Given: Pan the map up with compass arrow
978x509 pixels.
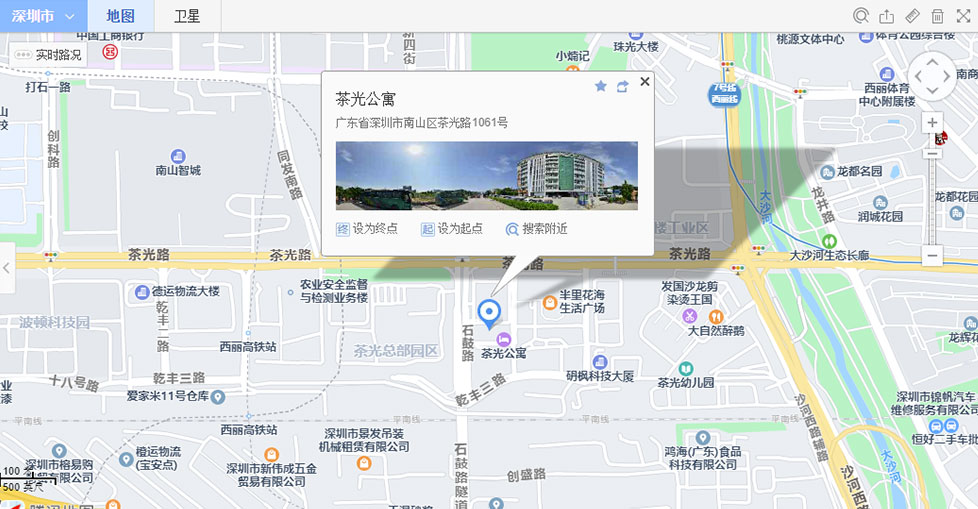Looking at the screenshot, I should (x=933, y=61).
